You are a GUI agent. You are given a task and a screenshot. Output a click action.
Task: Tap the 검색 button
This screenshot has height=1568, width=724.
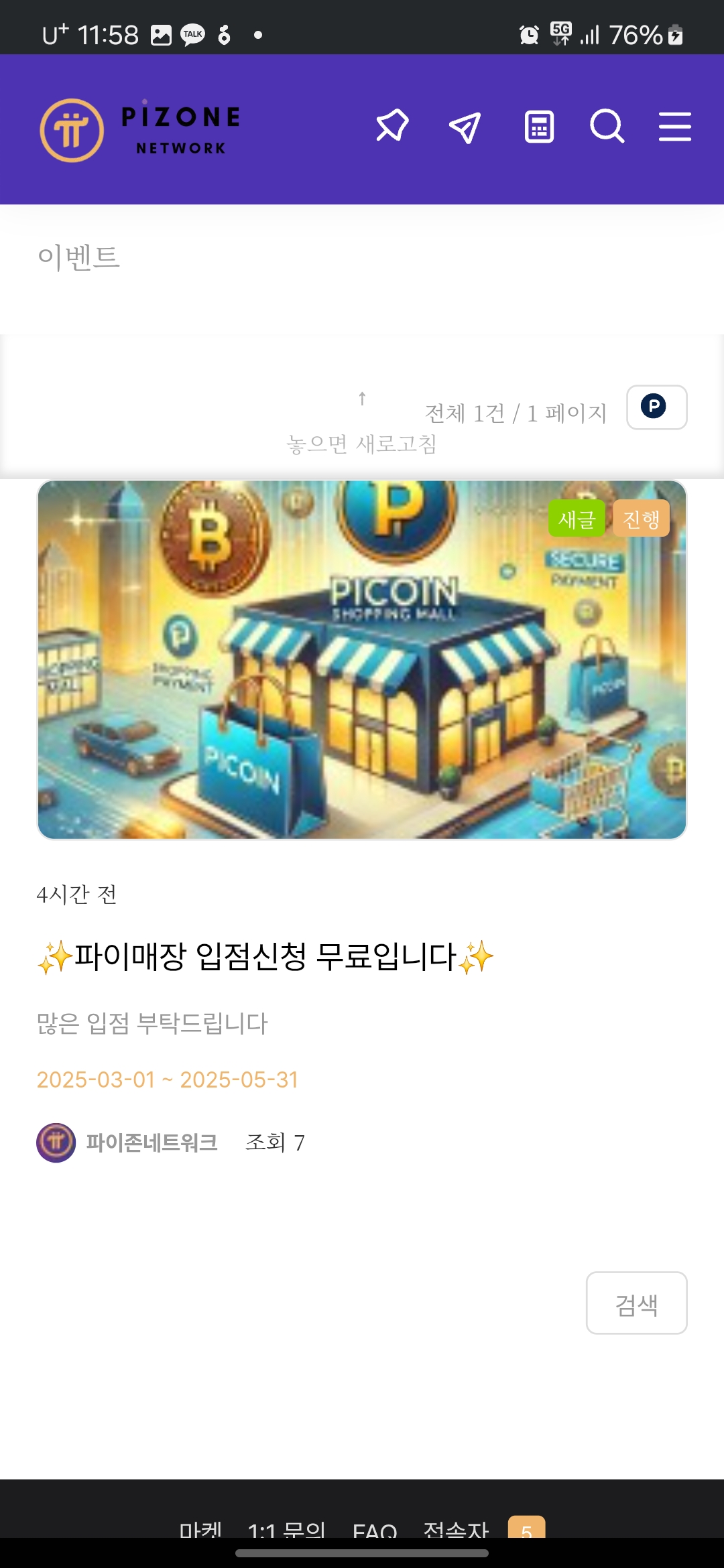(636, 1303)
